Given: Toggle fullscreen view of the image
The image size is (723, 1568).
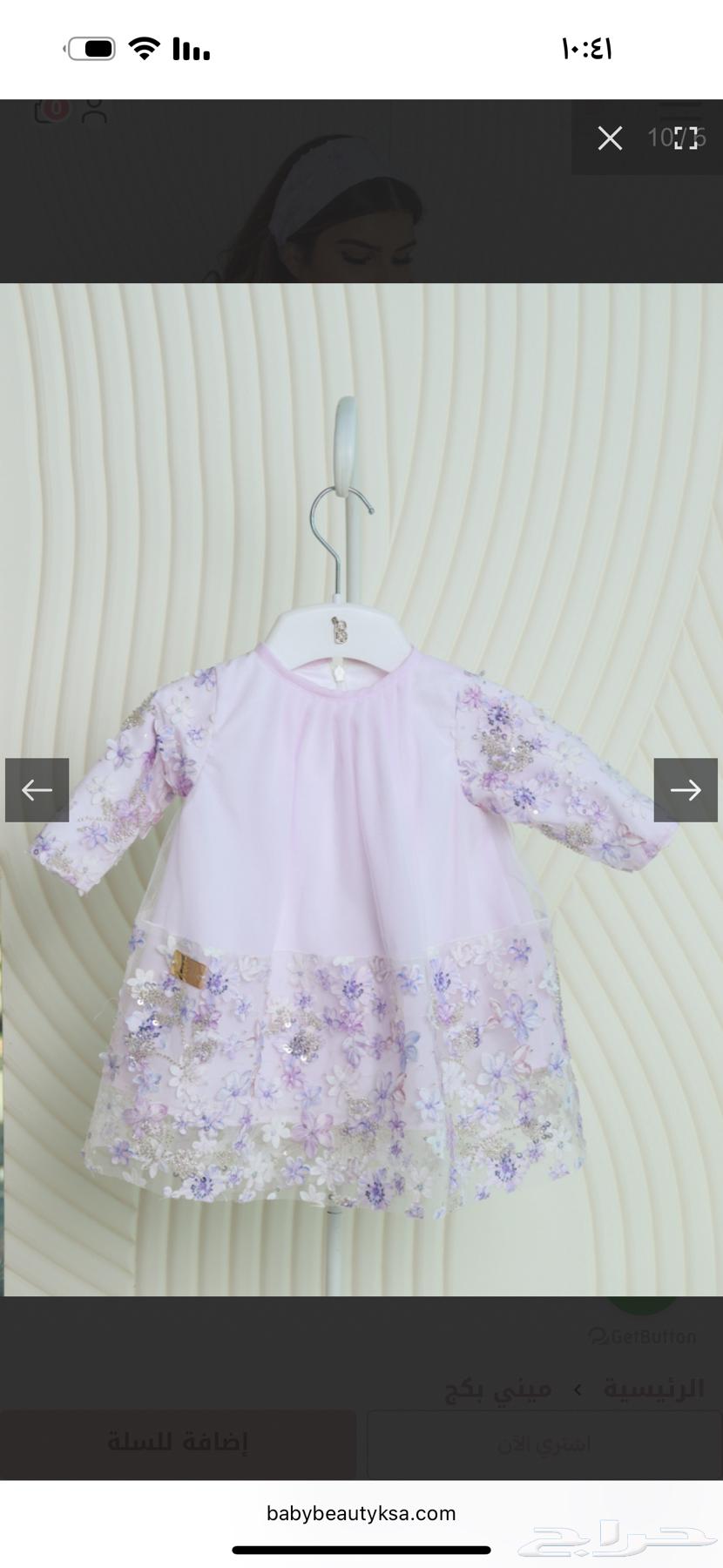Looking at the screenshot, I should click(686, 138).
